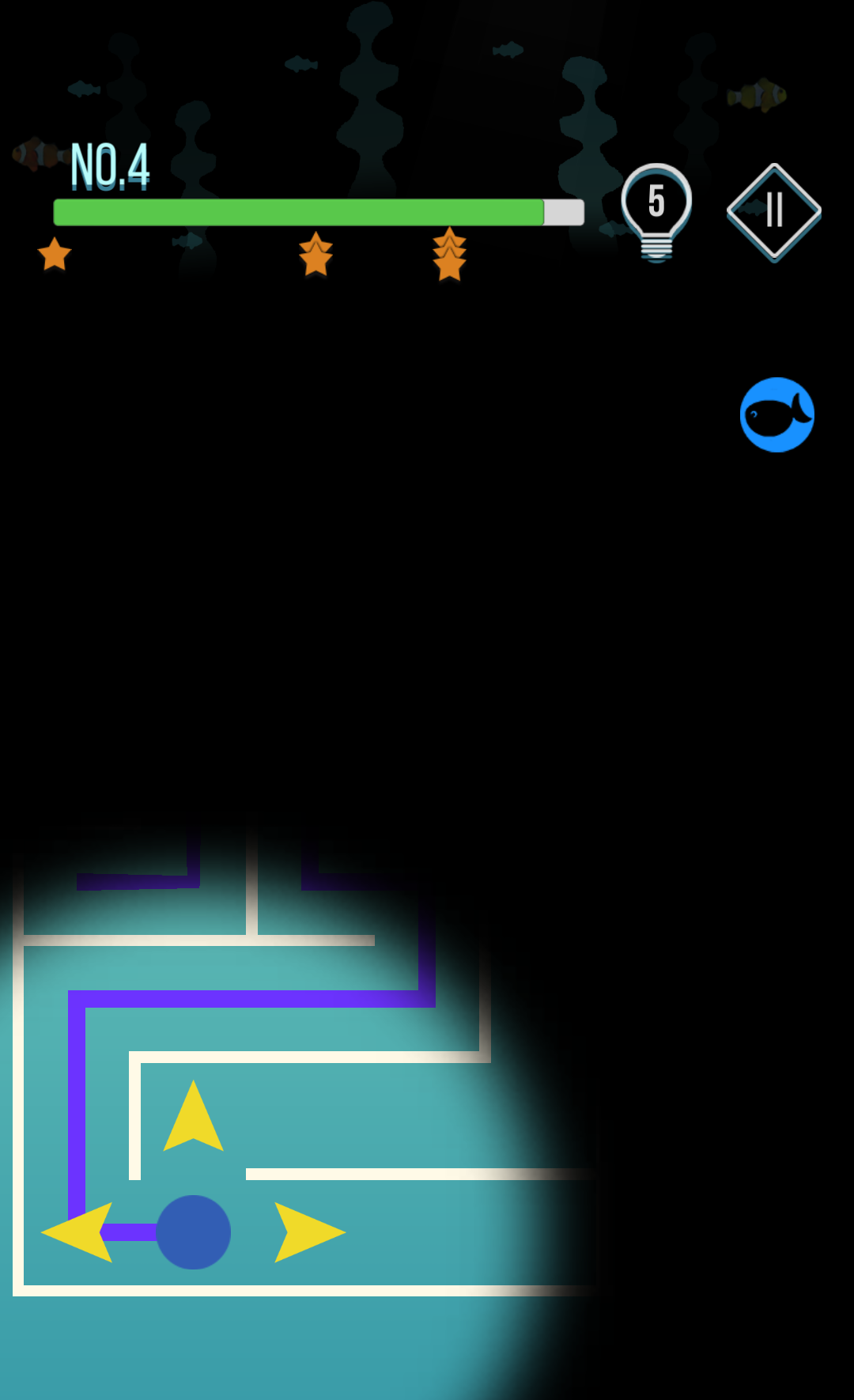Pause the game with the diamond button

click(774, 212)
